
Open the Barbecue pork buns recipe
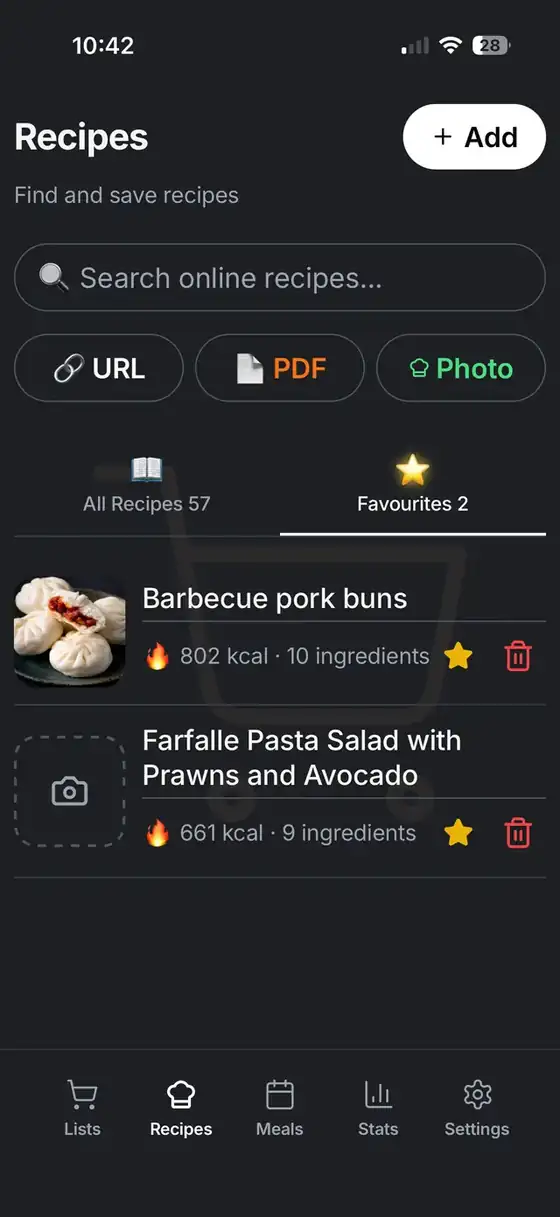click(275, 598)
